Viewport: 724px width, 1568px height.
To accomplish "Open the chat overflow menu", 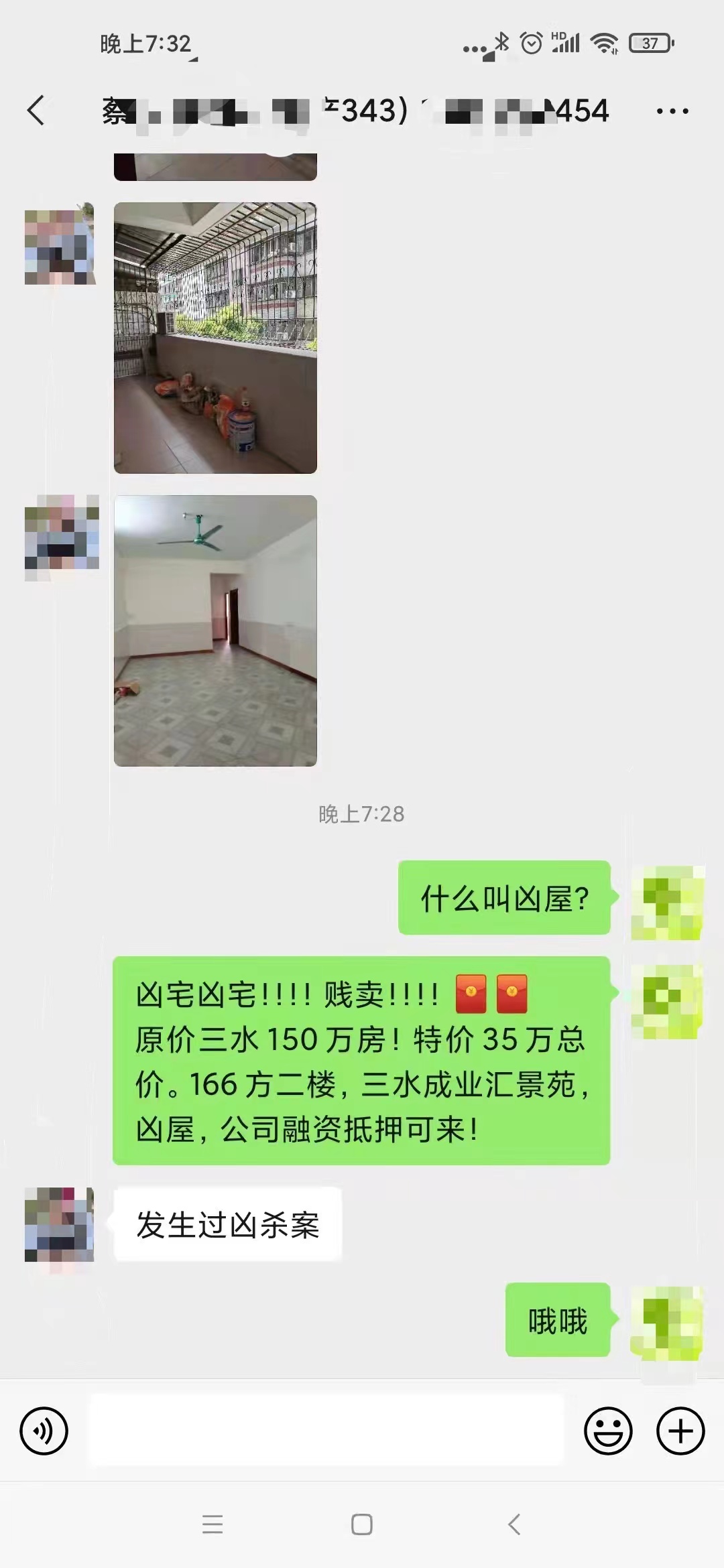I will click(x=672, y=111).
